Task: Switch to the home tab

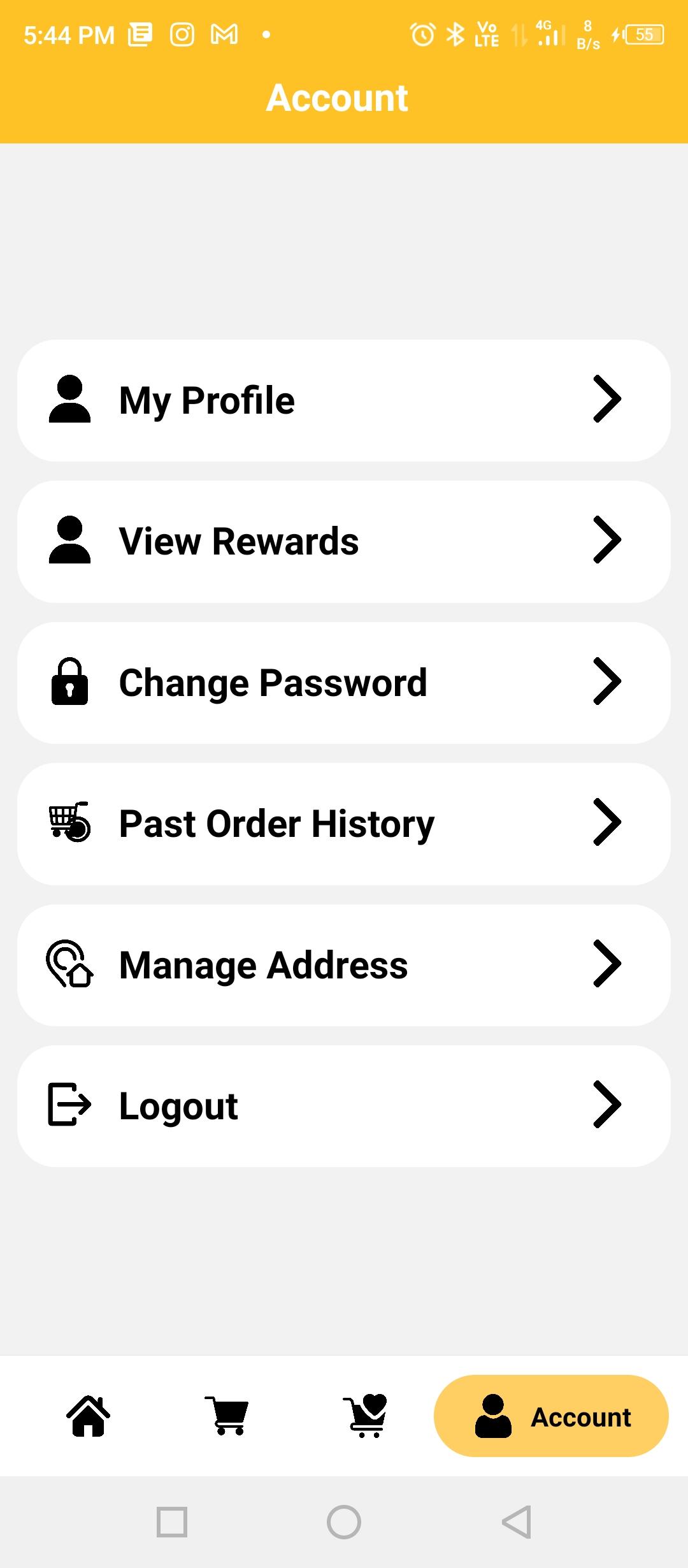Action: point(89,1416)
